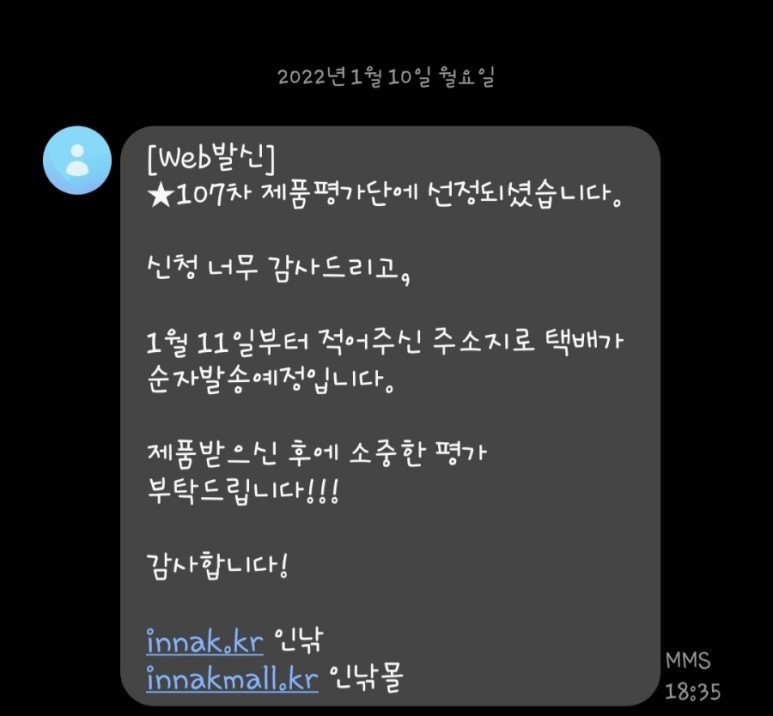The height and width of the screenshot is (716, 773).
Task: Open the sender's contact avatar
Action: pyautogui.click(x=78, y=160)
